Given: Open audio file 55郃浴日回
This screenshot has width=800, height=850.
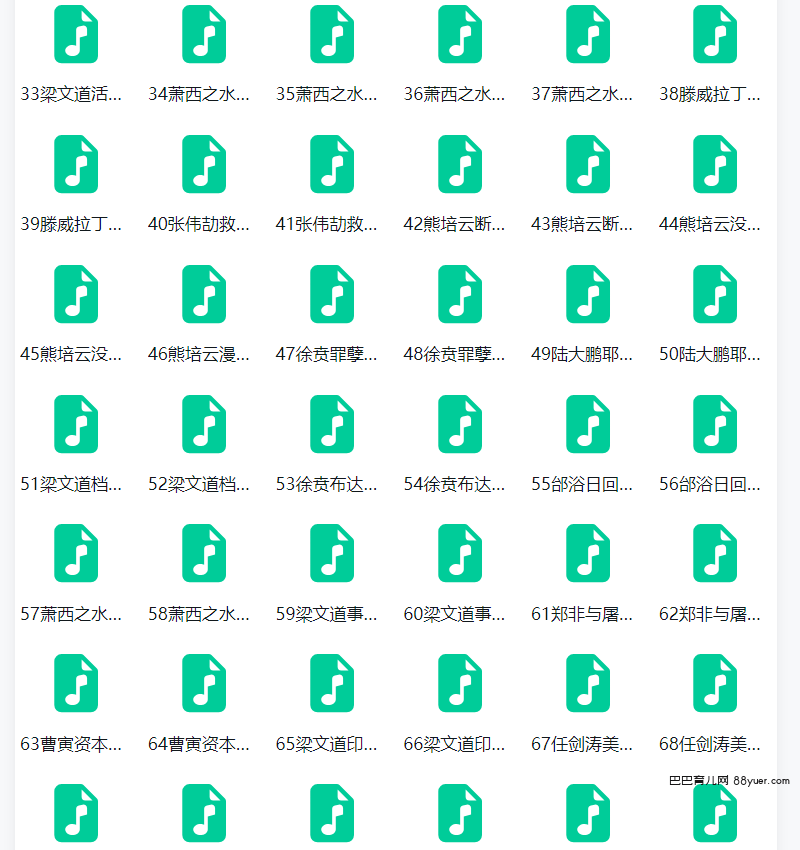Looking at the screenshot, I should coord(588,424).
